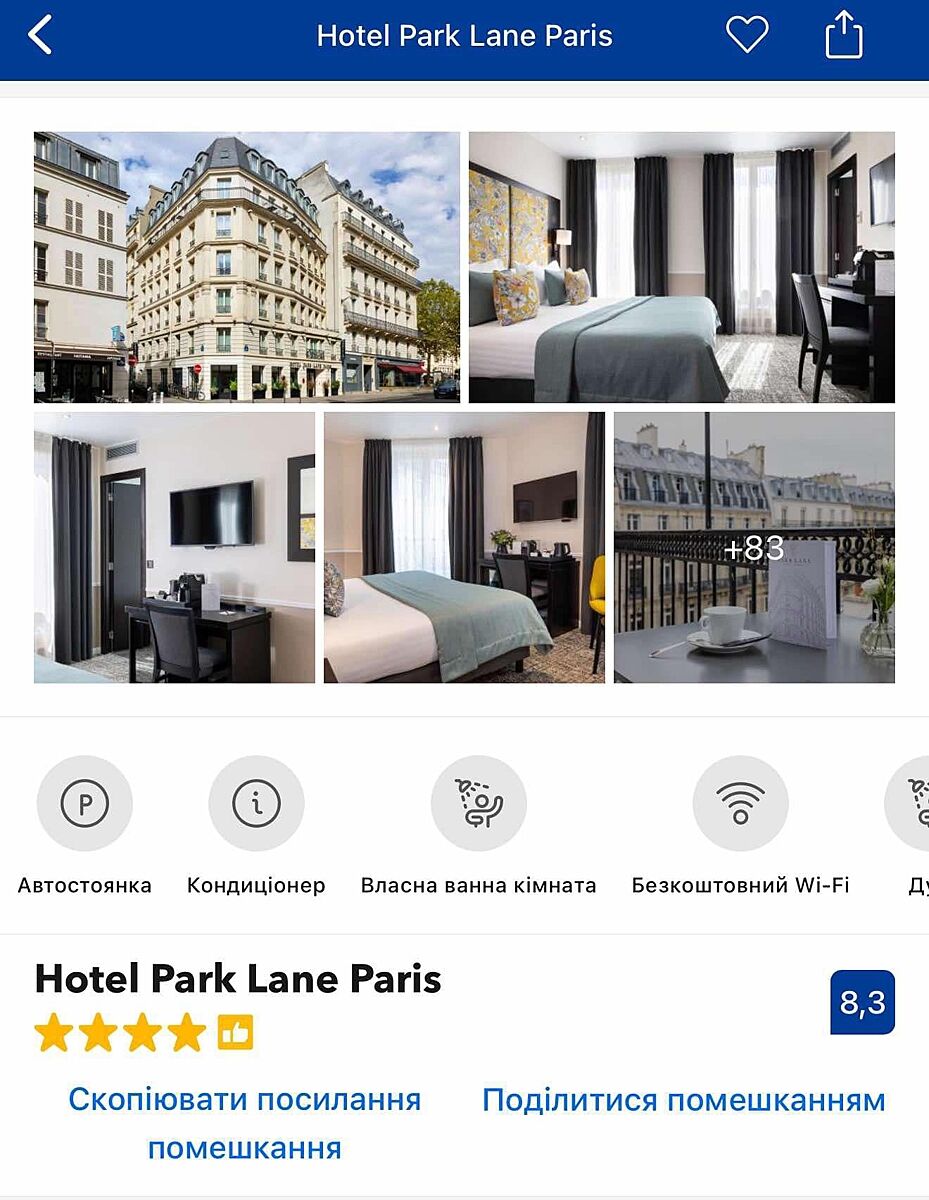Share this hotel via the share icon
This screenshot has height=1200, width=929.
pyautogui.click(x=843, y=36)
